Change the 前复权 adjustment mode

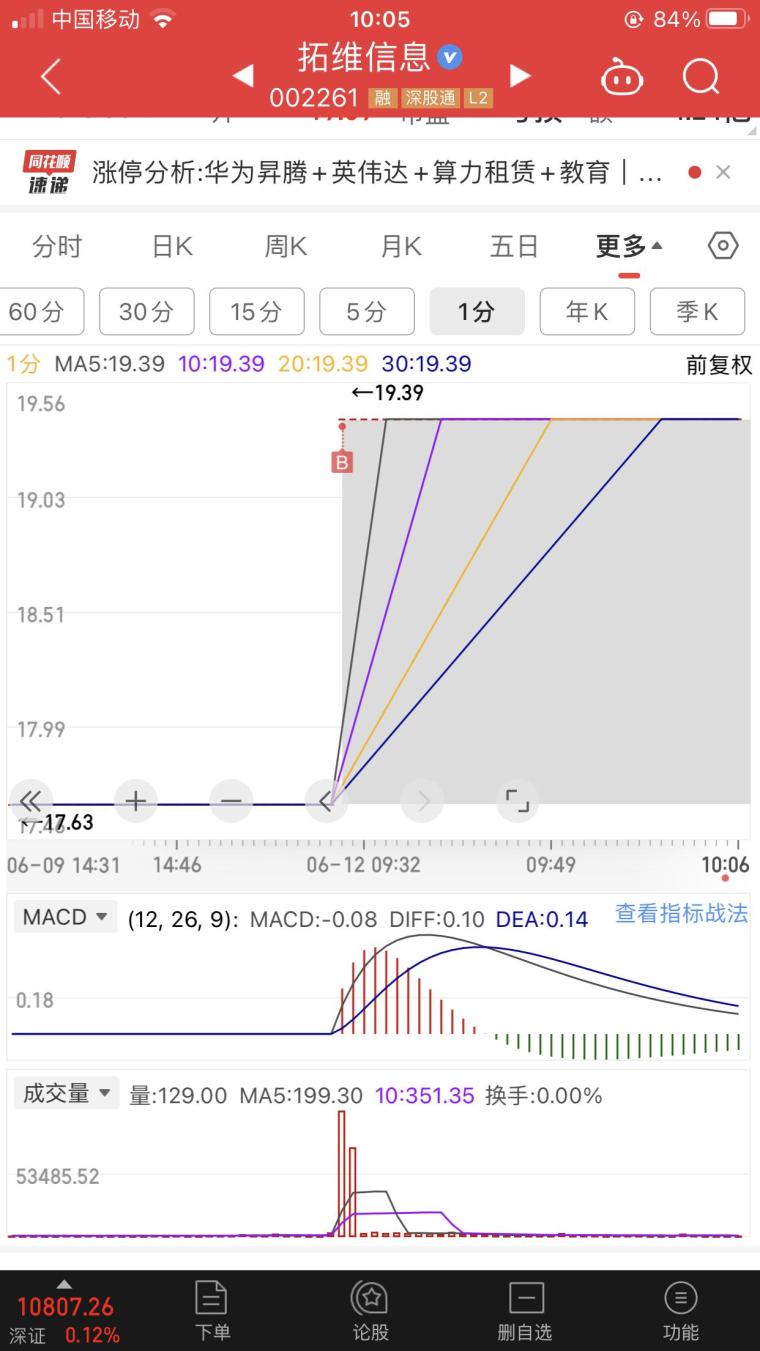[x=718, y=365]
